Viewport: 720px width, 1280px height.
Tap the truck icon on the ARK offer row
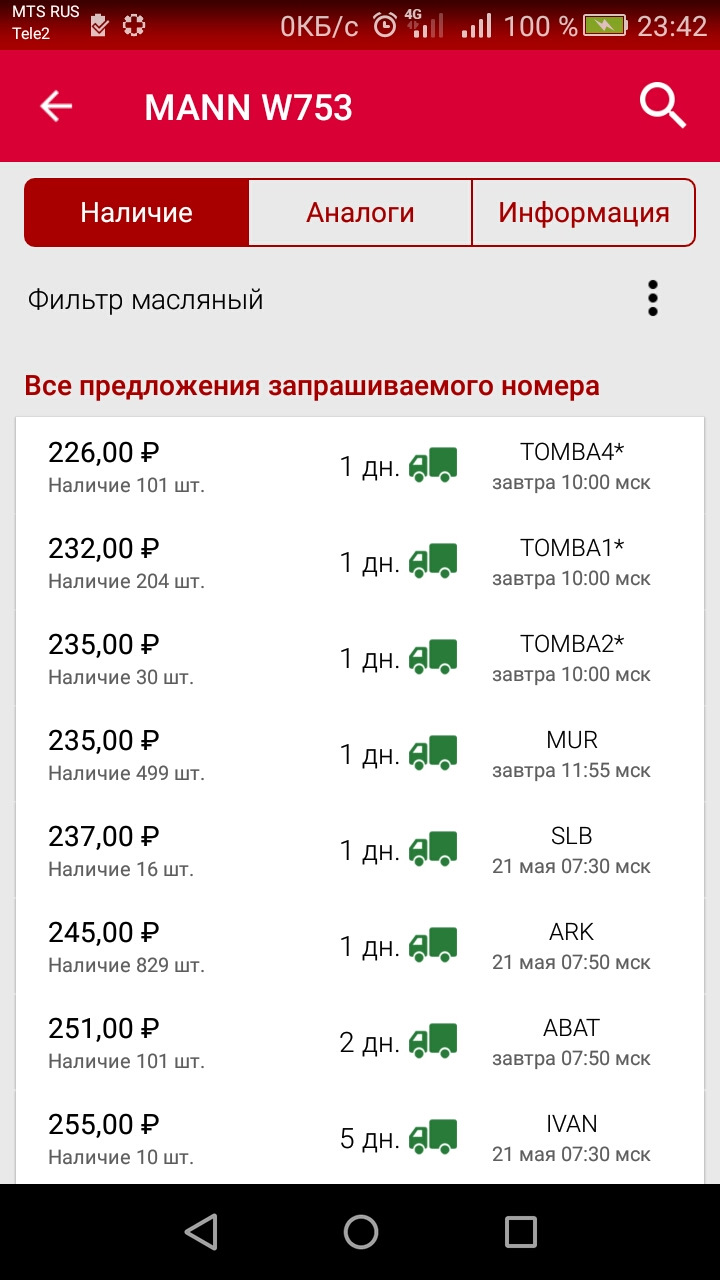(432, 944)
